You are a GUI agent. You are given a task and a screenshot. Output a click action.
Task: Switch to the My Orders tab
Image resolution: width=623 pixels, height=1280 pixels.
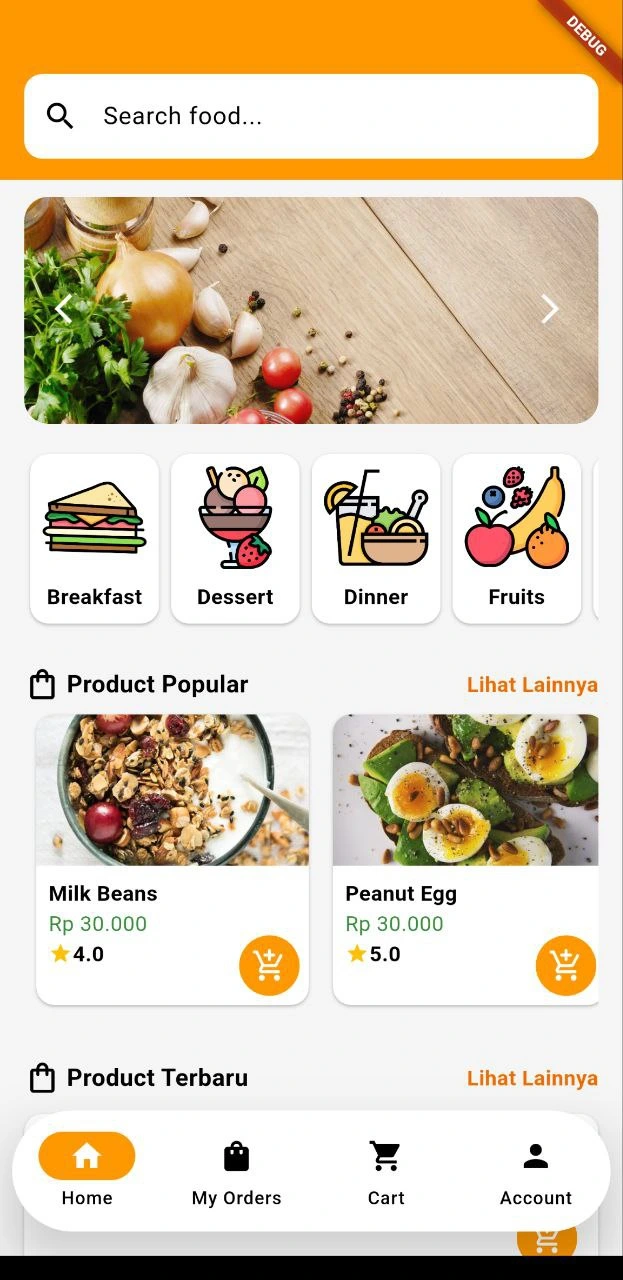pos(237,1170)
